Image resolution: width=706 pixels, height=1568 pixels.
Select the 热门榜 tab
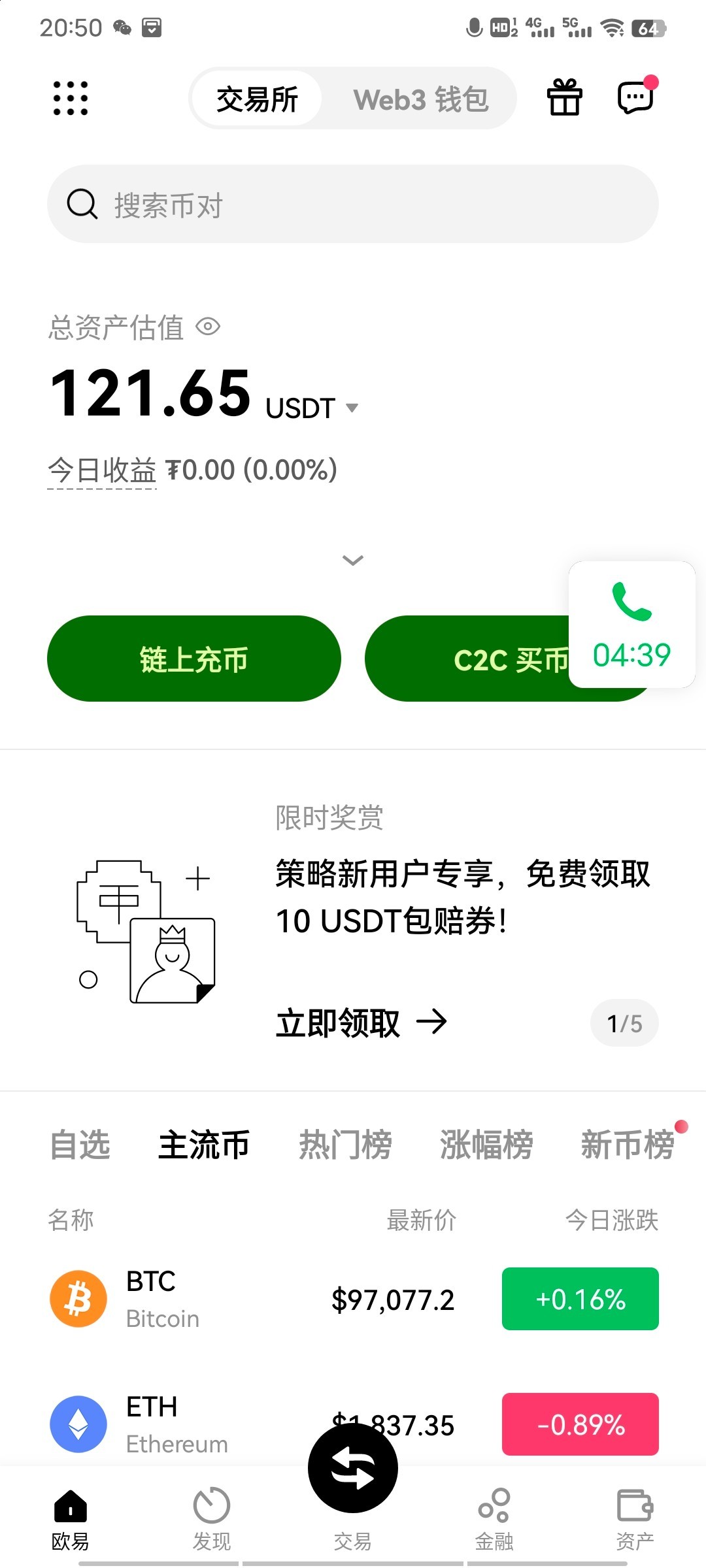click(x=345, y=1145)
